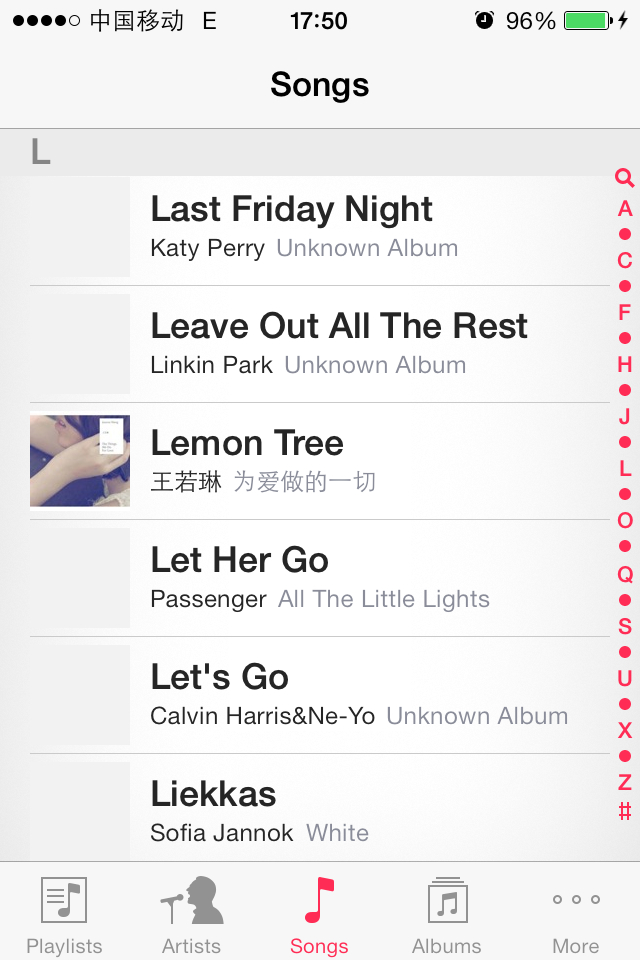The height and width of the screenshot is (960, 640).
Task: Play Leave Out All The Rest
Action: click(320, 344)
